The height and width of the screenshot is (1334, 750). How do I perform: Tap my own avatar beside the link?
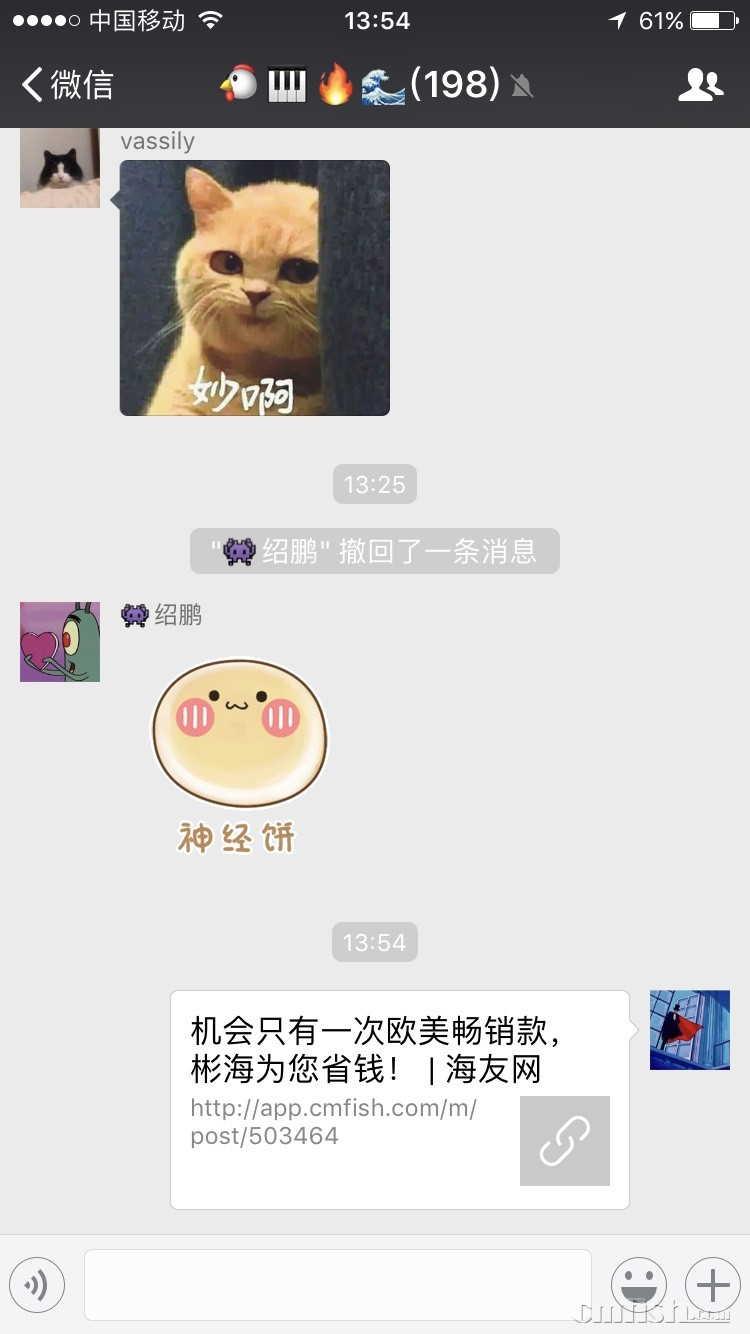pyautogui.click(x=690, y=1030)
